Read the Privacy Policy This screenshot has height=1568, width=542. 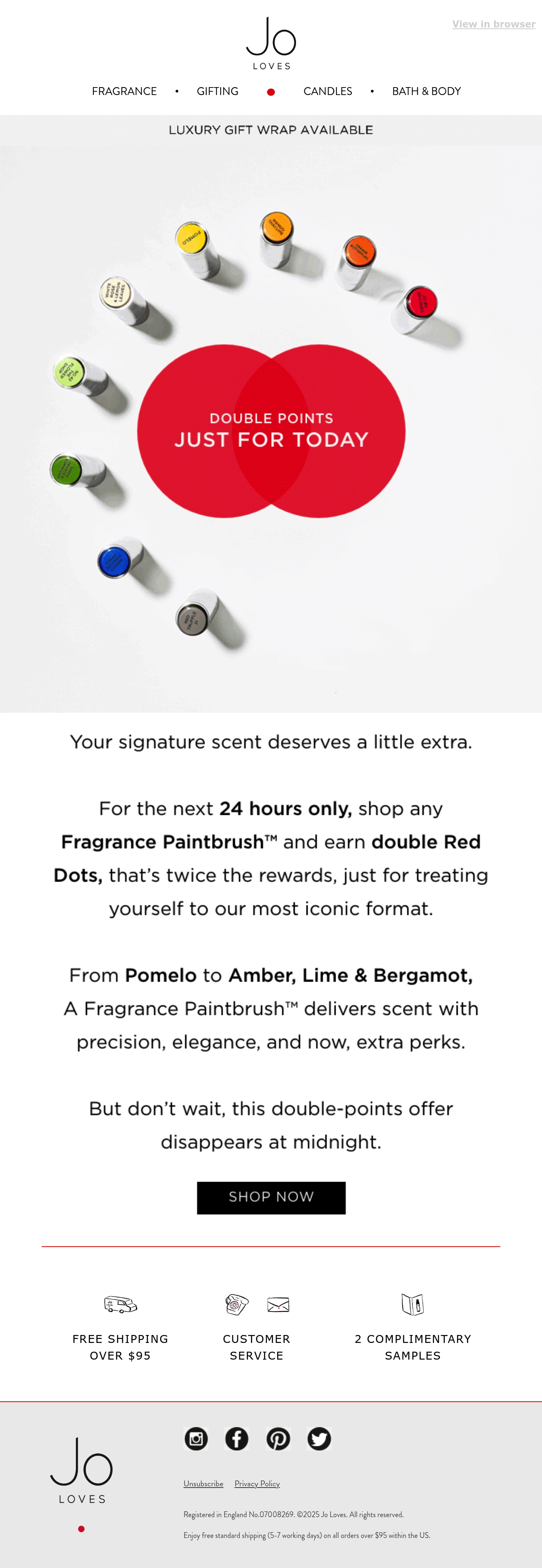coord(257,1483)
